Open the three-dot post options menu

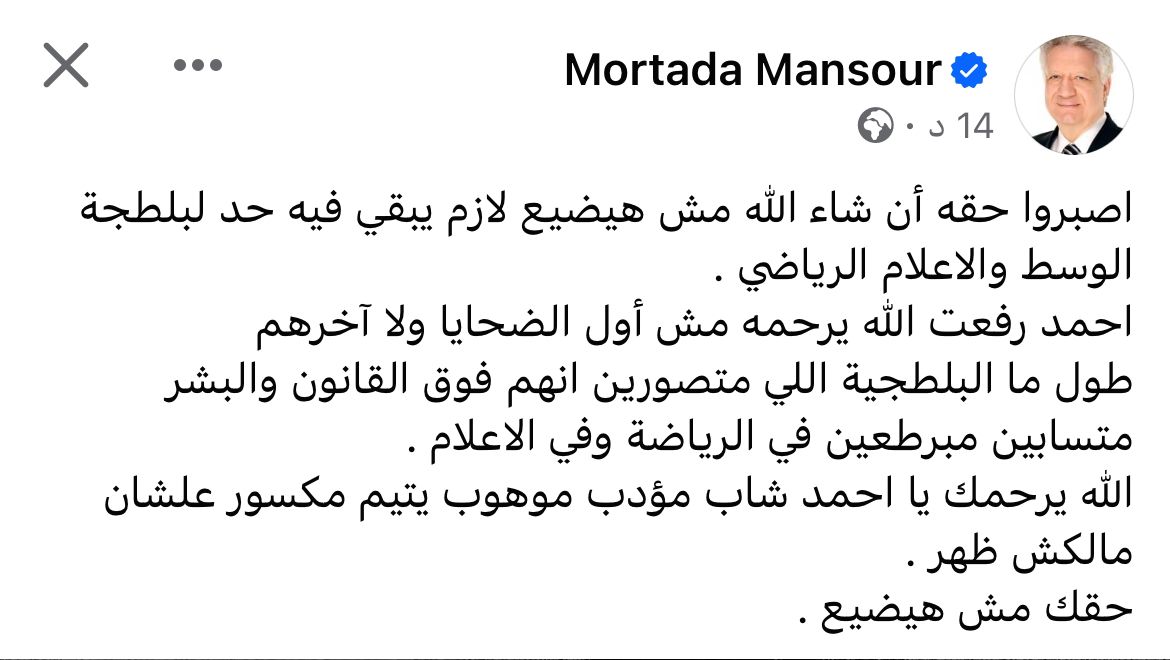tap(197, 66)
